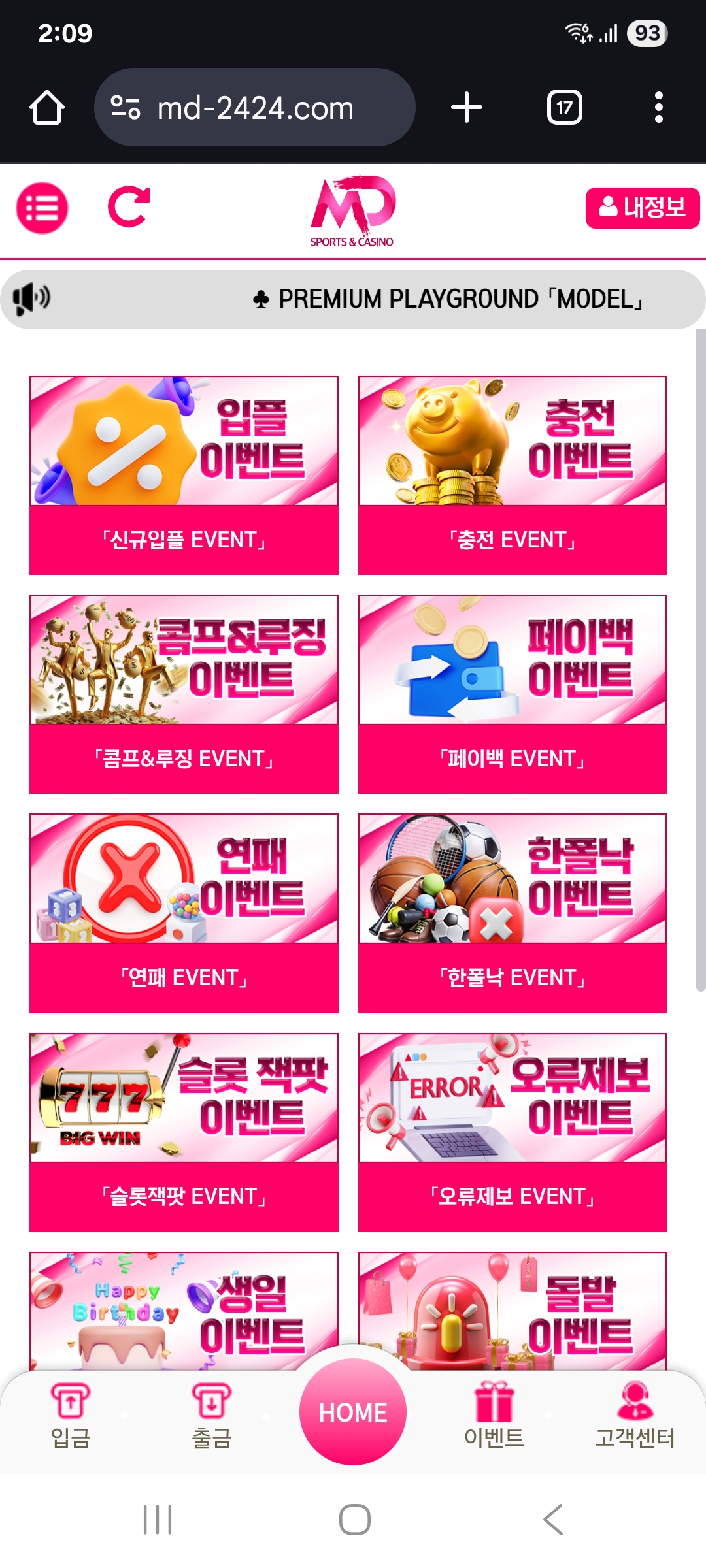Open the 충전 EVENT card

pyautogui.click(x=512, y=475)
